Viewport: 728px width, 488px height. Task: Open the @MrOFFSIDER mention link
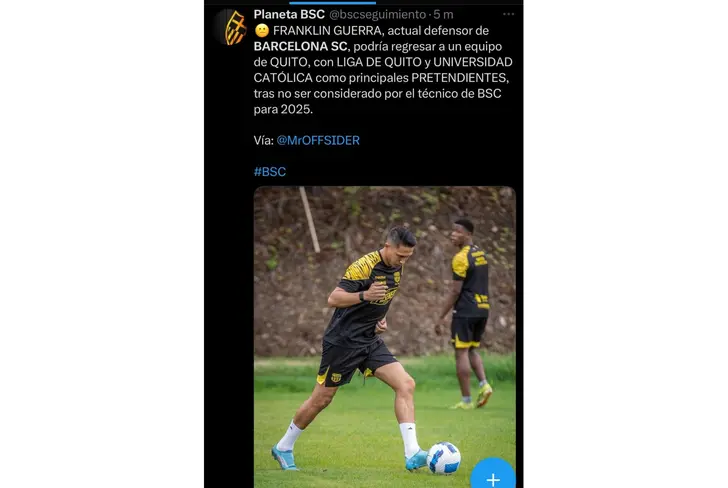click(x=317, y=140)
